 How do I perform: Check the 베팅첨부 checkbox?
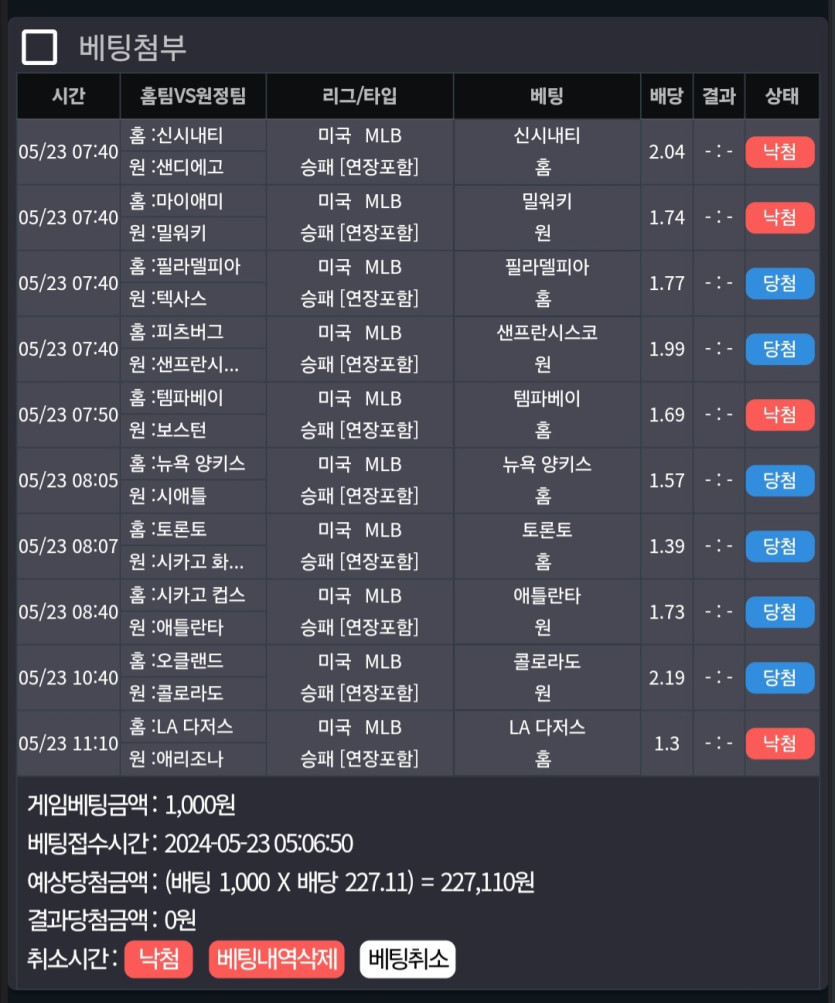39,47
